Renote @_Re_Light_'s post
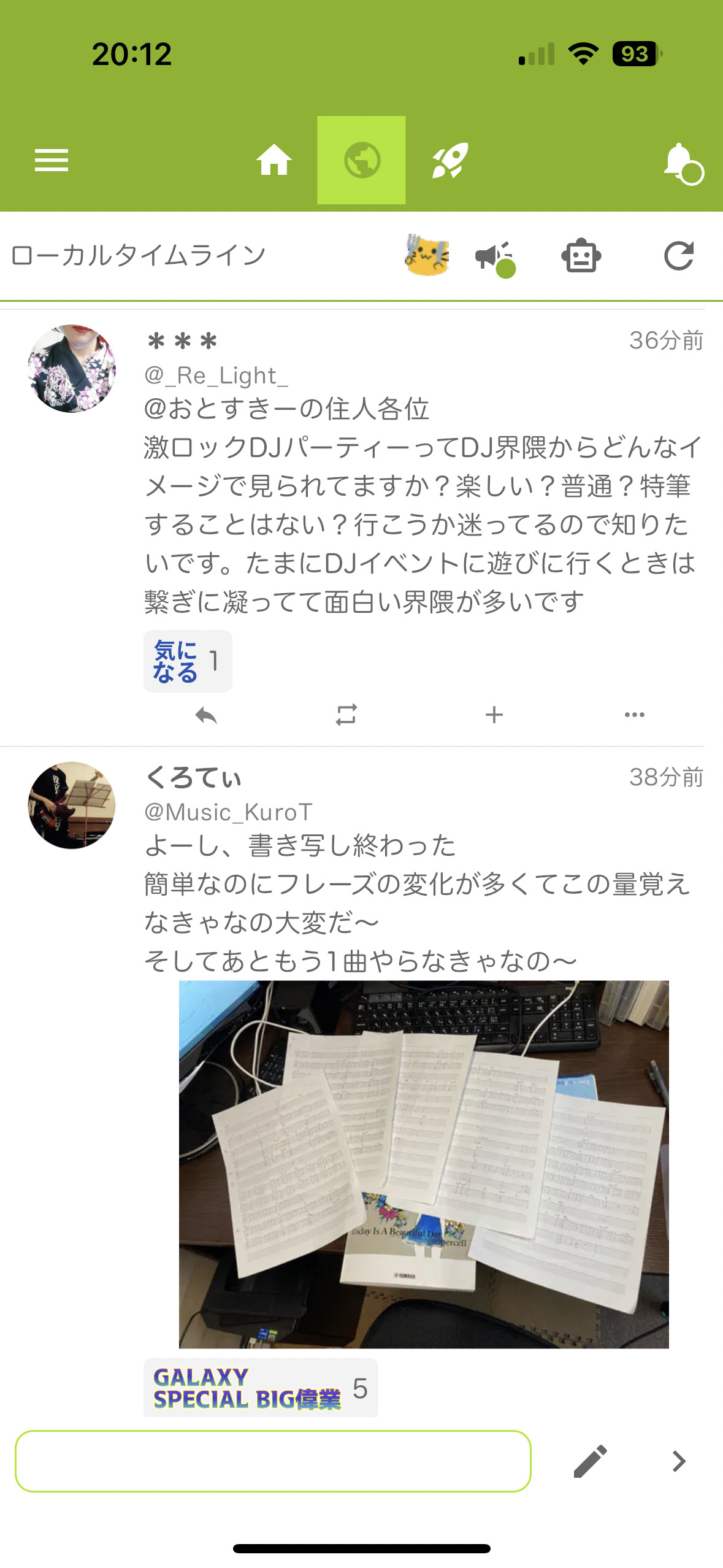Viewport: 723px width, 1568px height. click(346, 715)
